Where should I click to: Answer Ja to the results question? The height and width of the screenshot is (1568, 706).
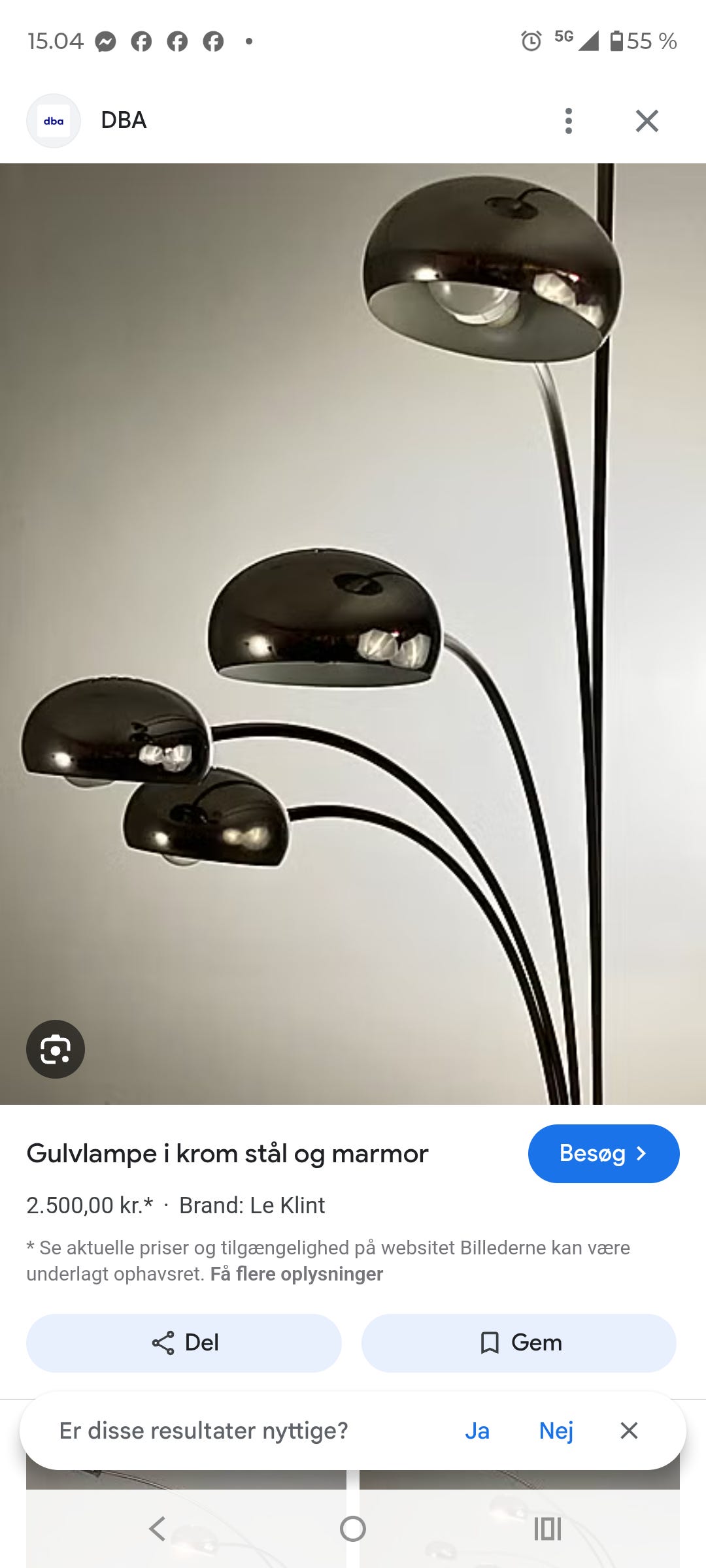tap(478, 1431)
